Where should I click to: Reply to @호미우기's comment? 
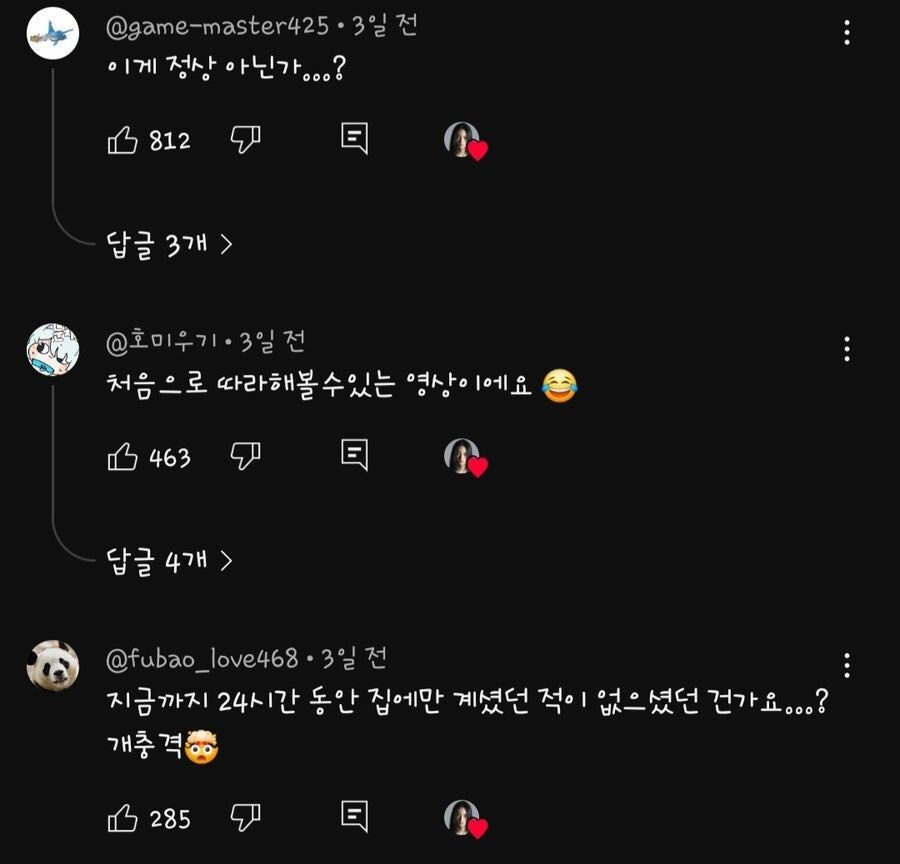355,456
